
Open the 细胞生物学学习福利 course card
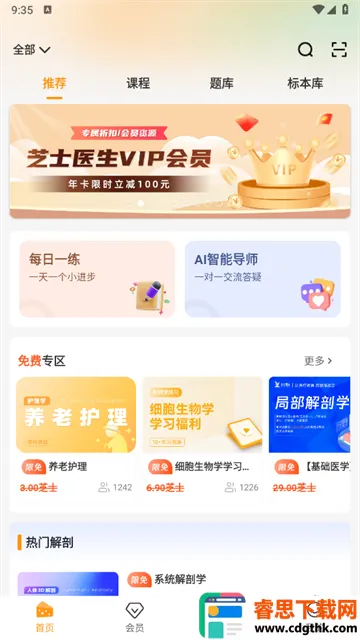(202, 436)
